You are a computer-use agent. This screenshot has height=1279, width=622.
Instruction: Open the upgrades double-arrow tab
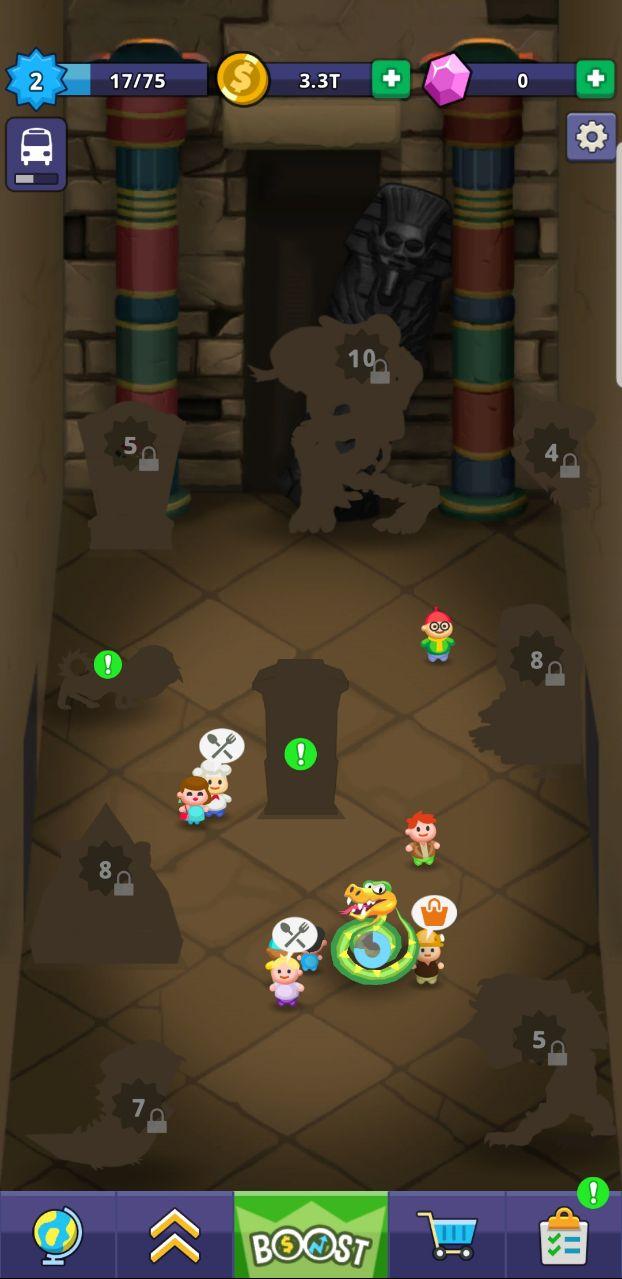coord(175,1235)
